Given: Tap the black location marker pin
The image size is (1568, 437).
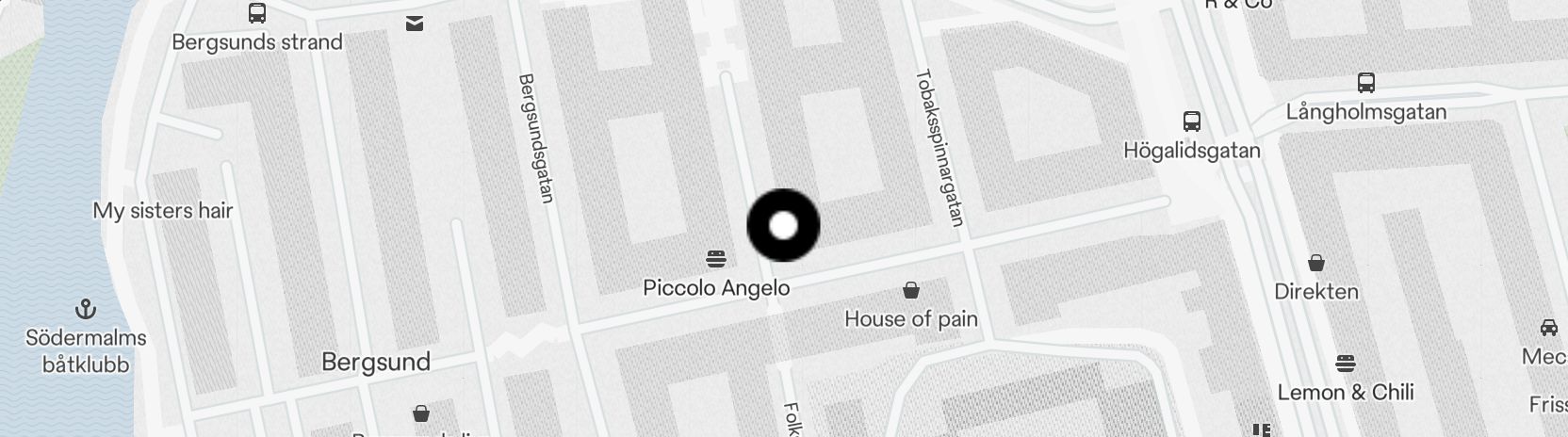Looking at the screenshot, I should pos(783,226).
